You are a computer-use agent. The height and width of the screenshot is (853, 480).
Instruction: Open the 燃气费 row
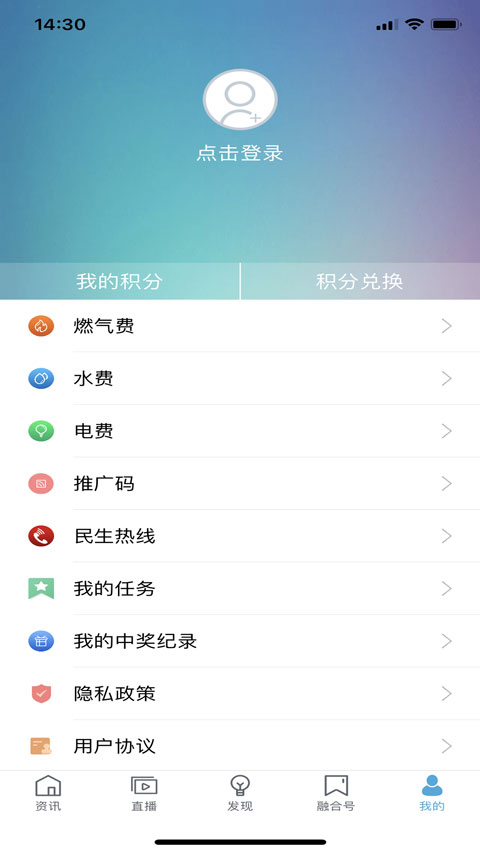pyautogui.click(x=240, y=326)
